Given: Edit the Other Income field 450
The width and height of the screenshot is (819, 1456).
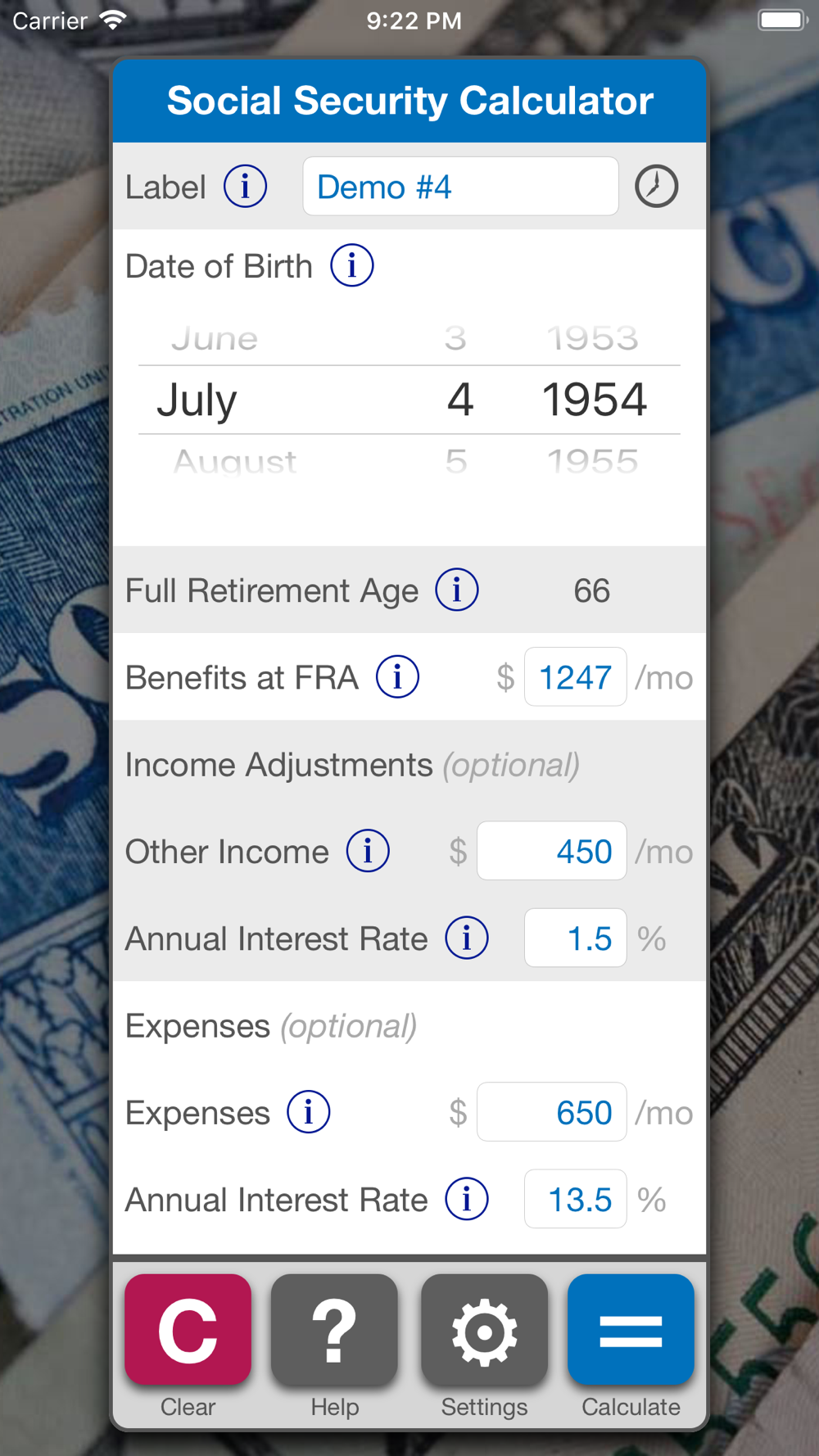Looking at the screenshot, I should [552, 850].
